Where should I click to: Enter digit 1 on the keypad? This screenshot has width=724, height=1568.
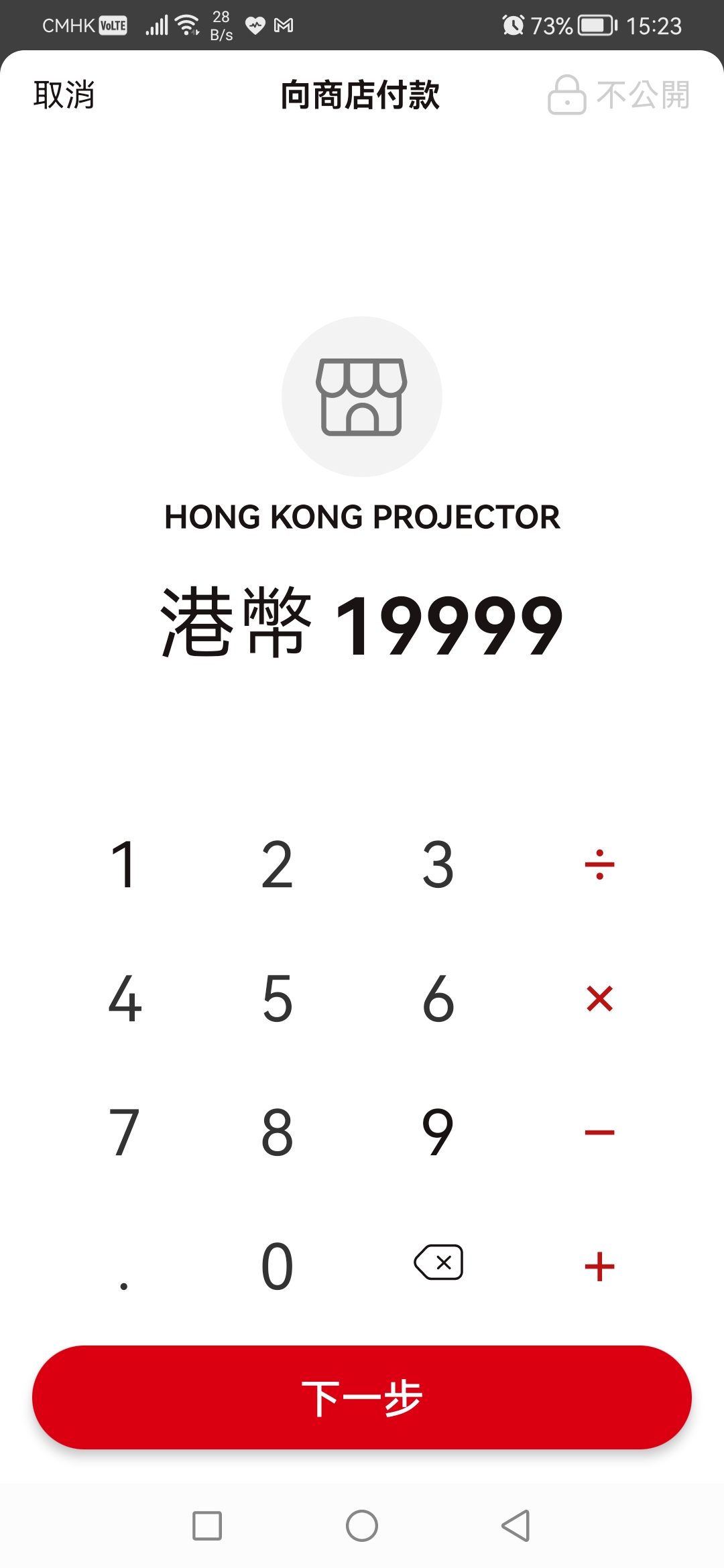124,864
